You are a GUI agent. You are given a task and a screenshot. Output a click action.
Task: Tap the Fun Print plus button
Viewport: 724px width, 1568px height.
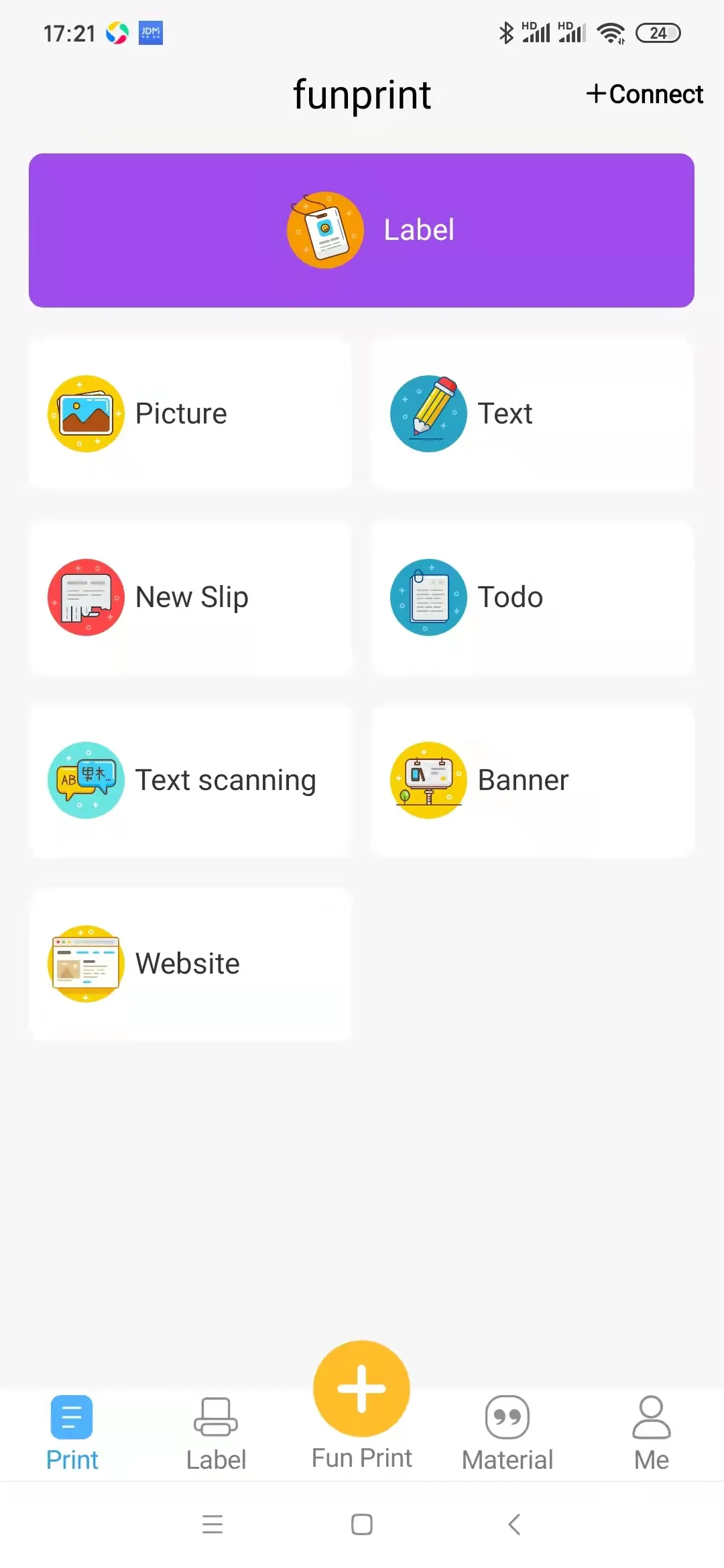(x=361, y=1390)
